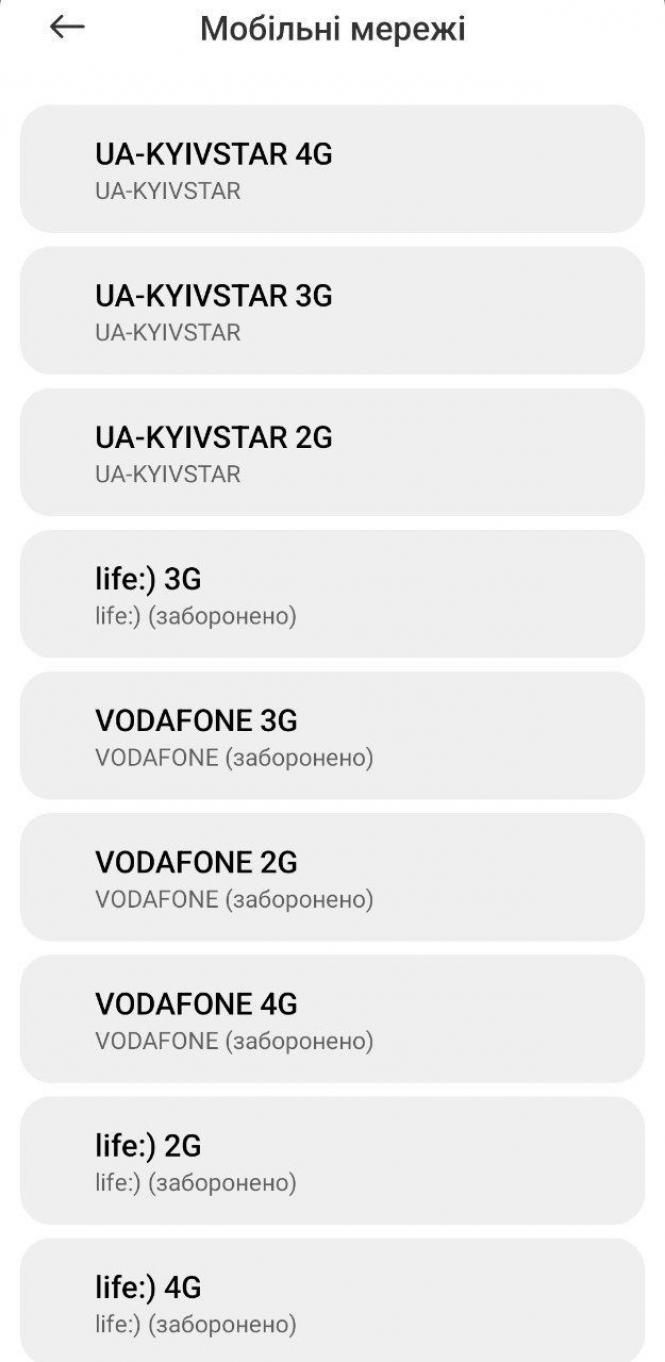Image resolution: width=665 pixels, height=1362 pixels.
Task: Choose VODAFONE 2G network
Action: (x=332, y=878)
